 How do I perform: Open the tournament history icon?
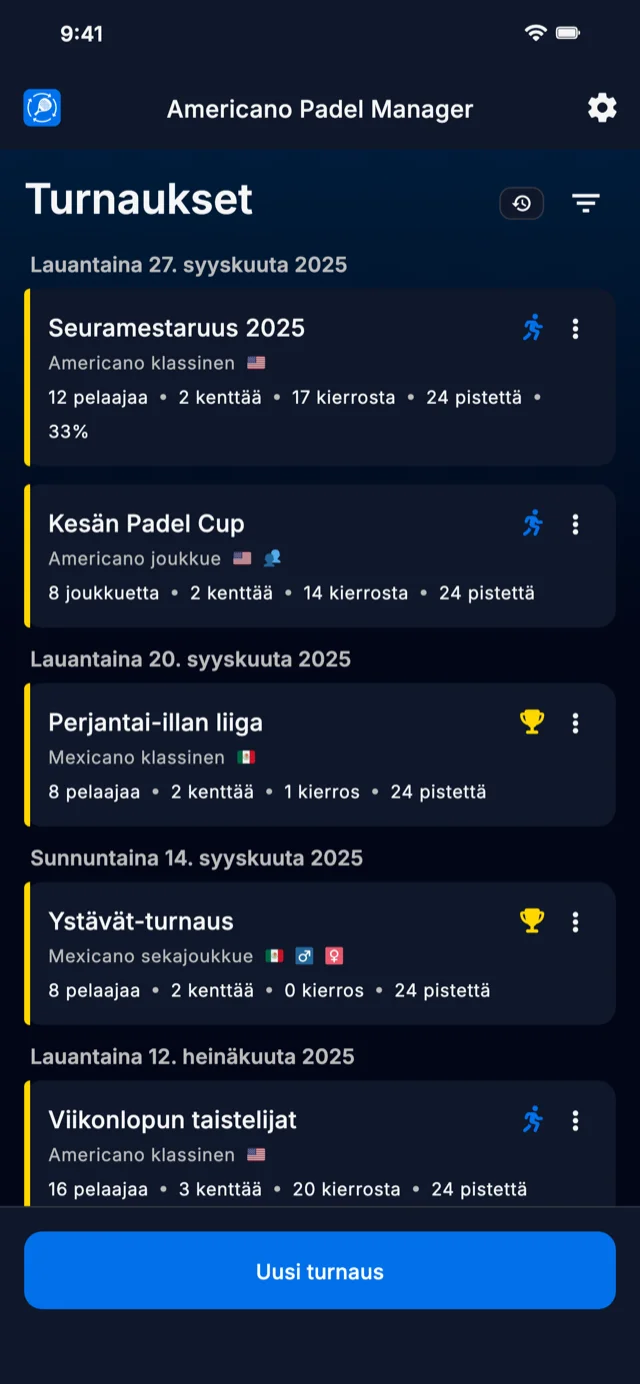[x=522, y=204]
